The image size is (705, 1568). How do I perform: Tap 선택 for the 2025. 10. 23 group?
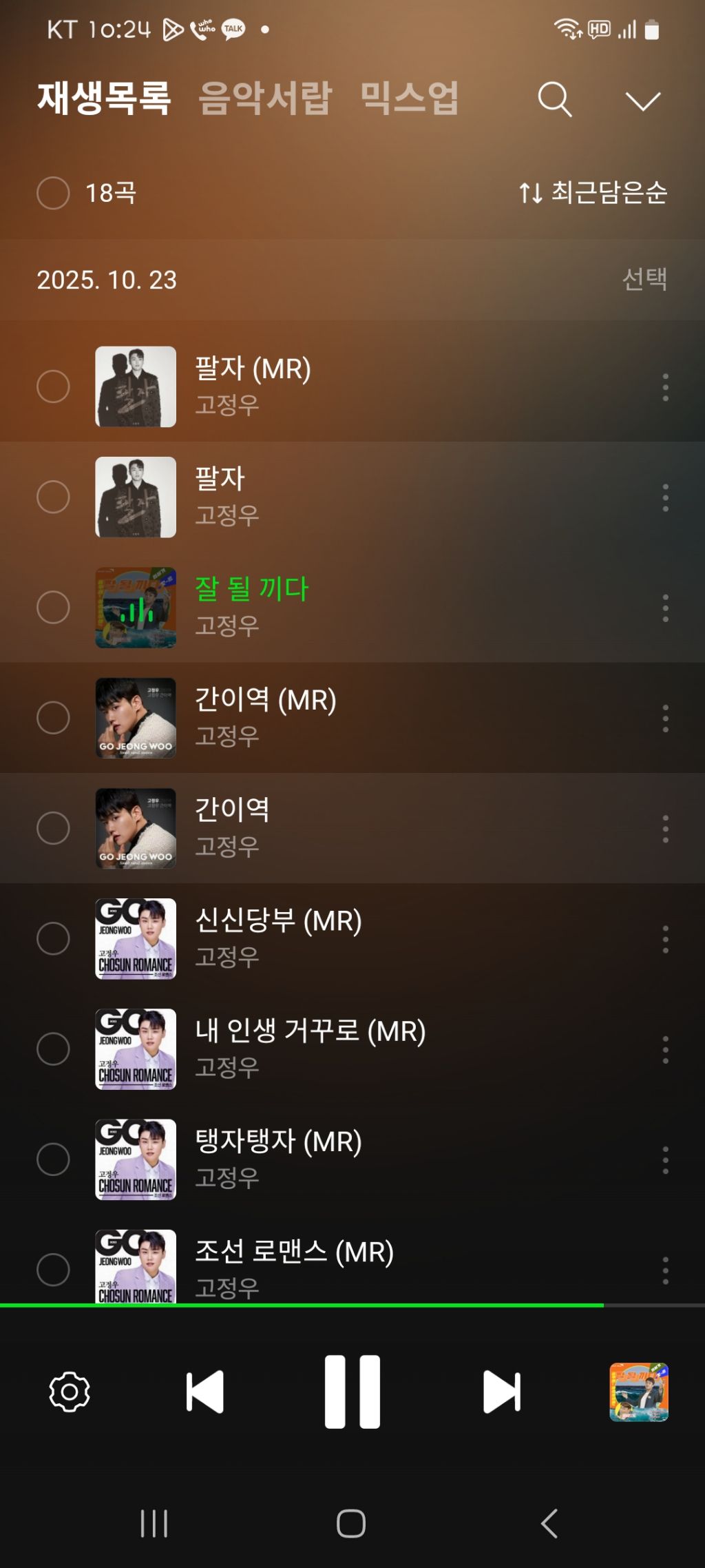[x=644, y=279]
